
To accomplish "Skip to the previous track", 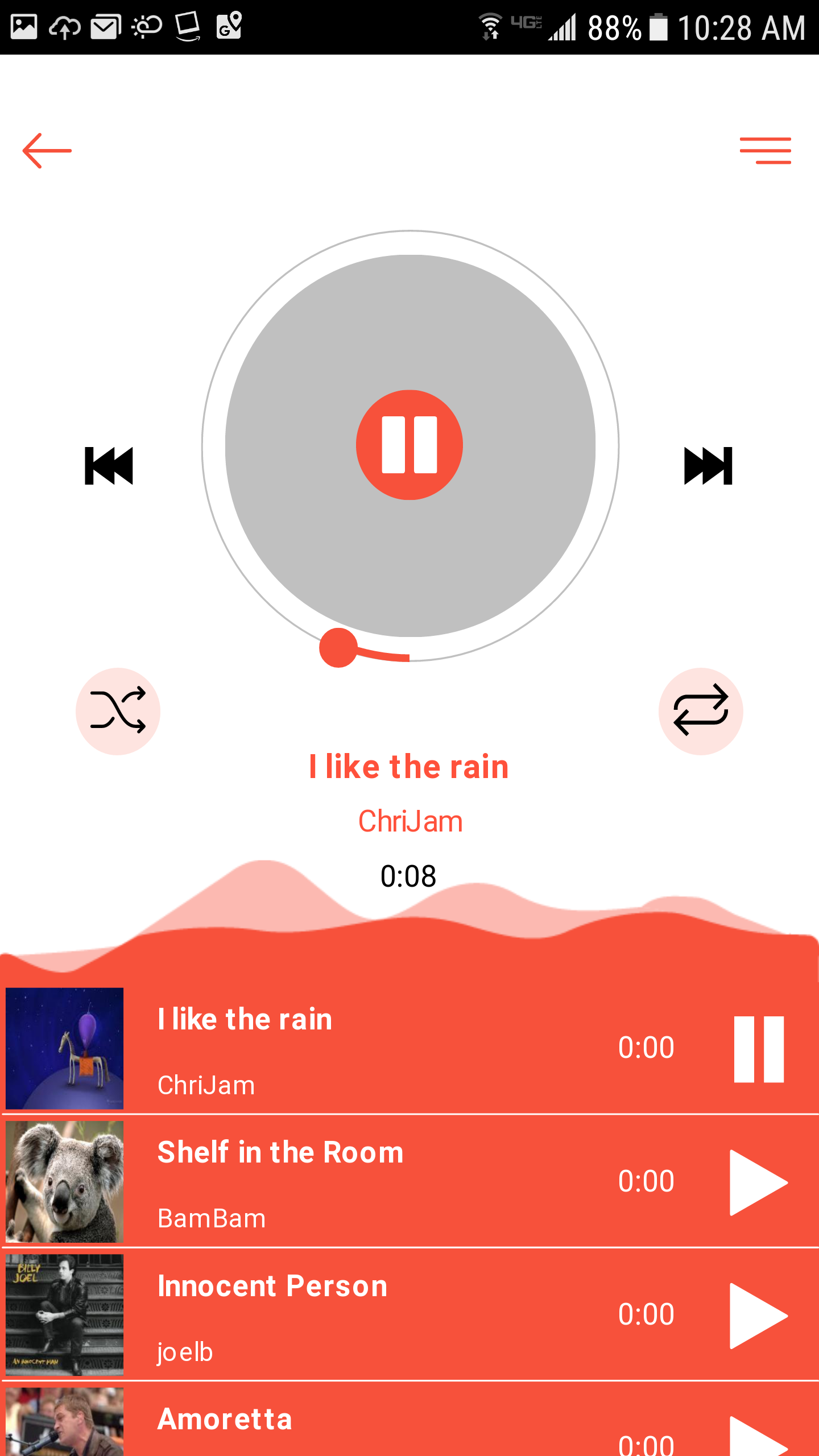I will click(x=109, y=466).
